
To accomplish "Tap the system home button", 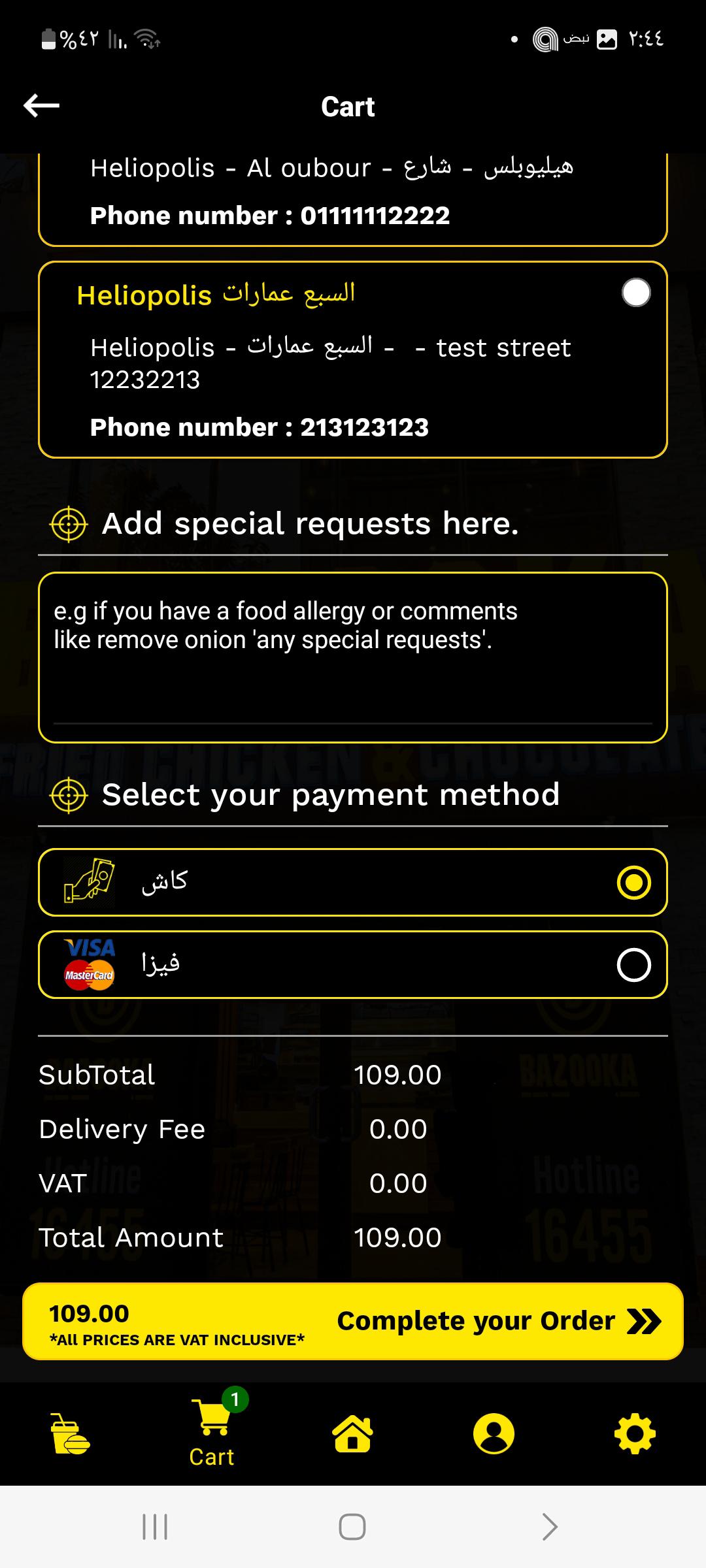I will click(x=352, y=1527).
